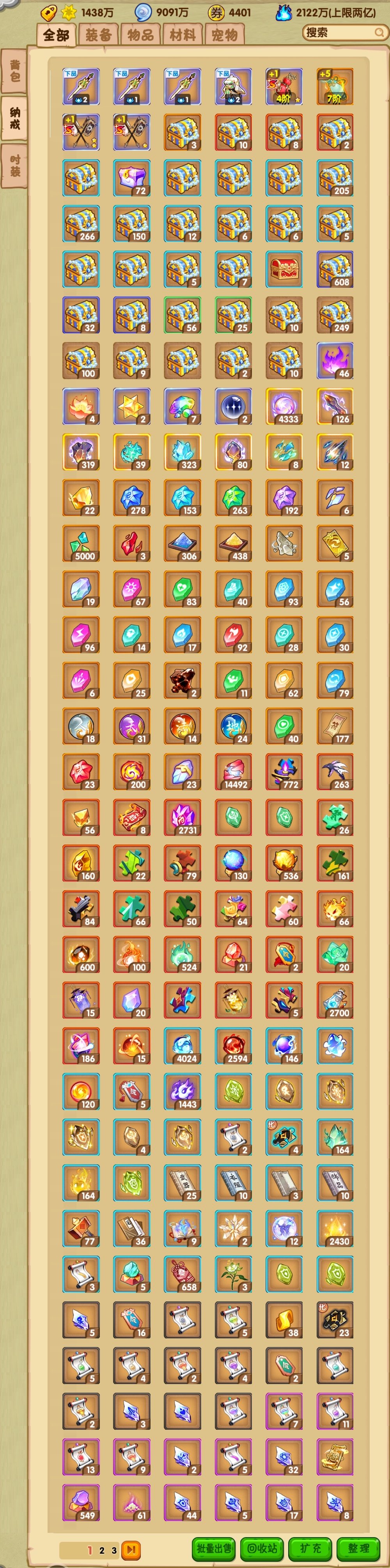The width and height of the screenshot is (390, 1568).
Task: Open the 材料 tab
Action: click(x=183, y=35)
